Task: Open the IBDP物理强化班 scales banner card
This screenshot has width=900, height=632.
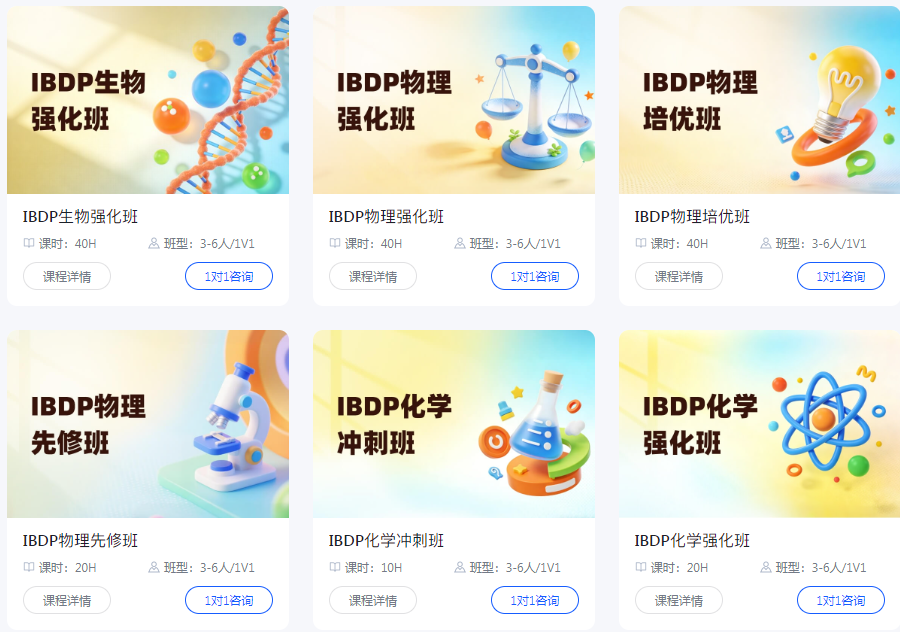Action: coord(454,100)
